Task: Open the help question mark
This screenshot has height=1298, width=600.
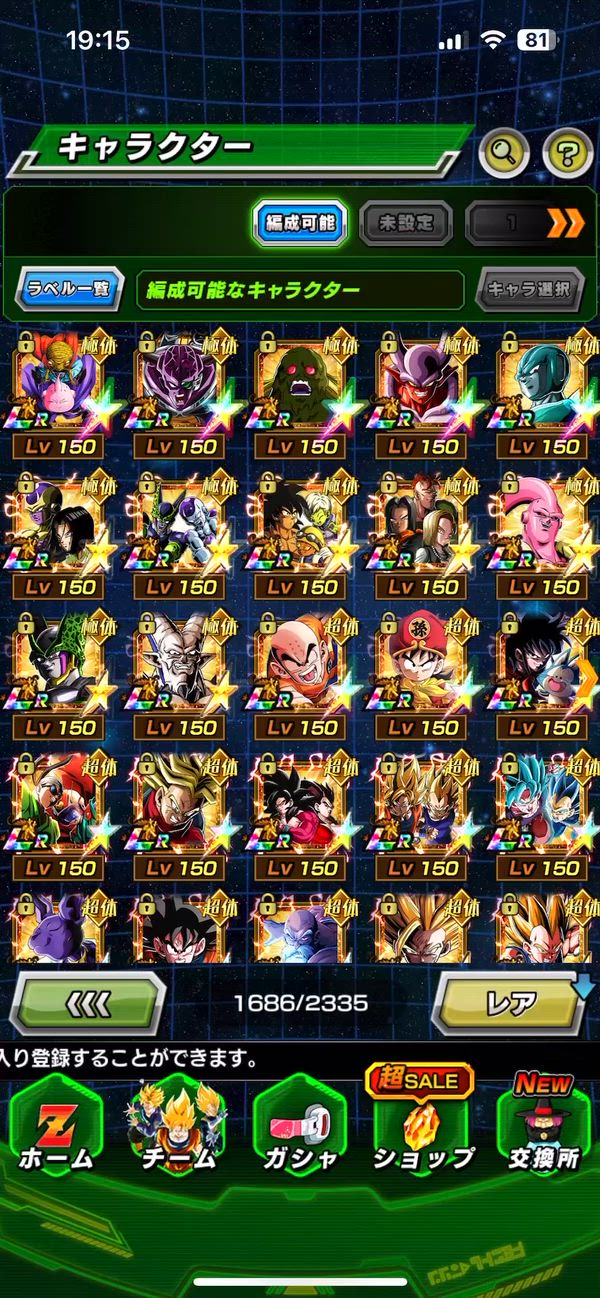Action: point(567,152)
